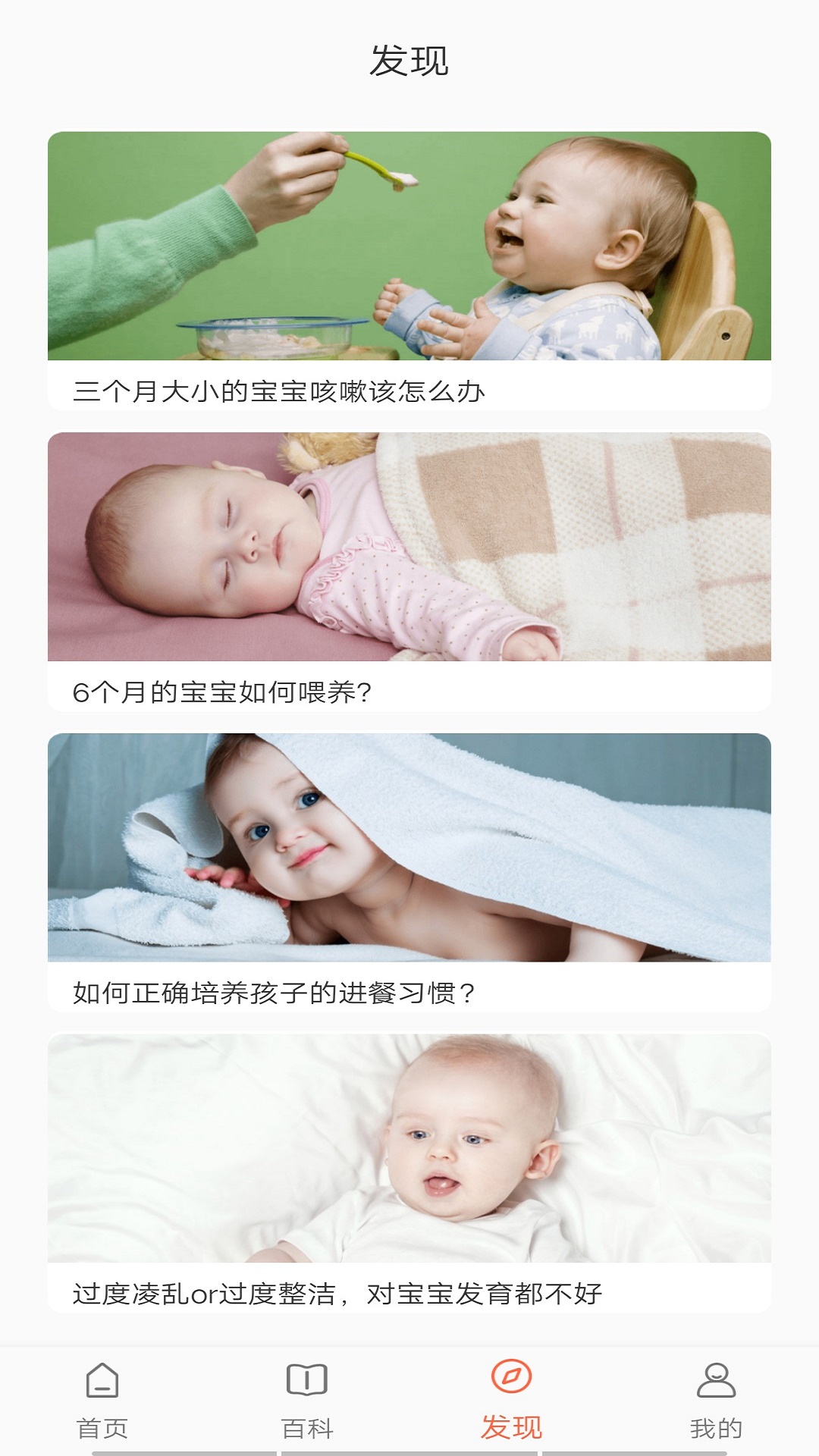Read 如何正确培养孩子的进餐习惯 article

[x=409, y=872]
